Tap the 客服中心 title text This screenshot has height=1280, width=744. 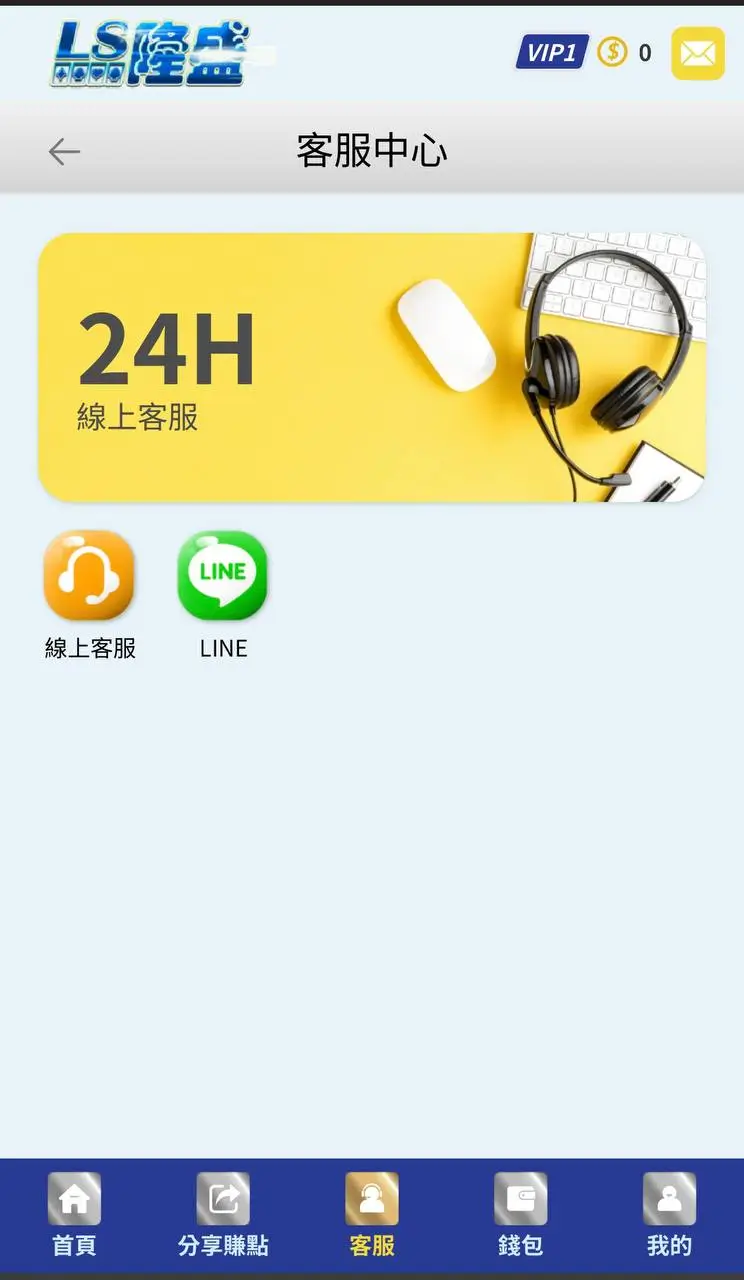[372, 151]
